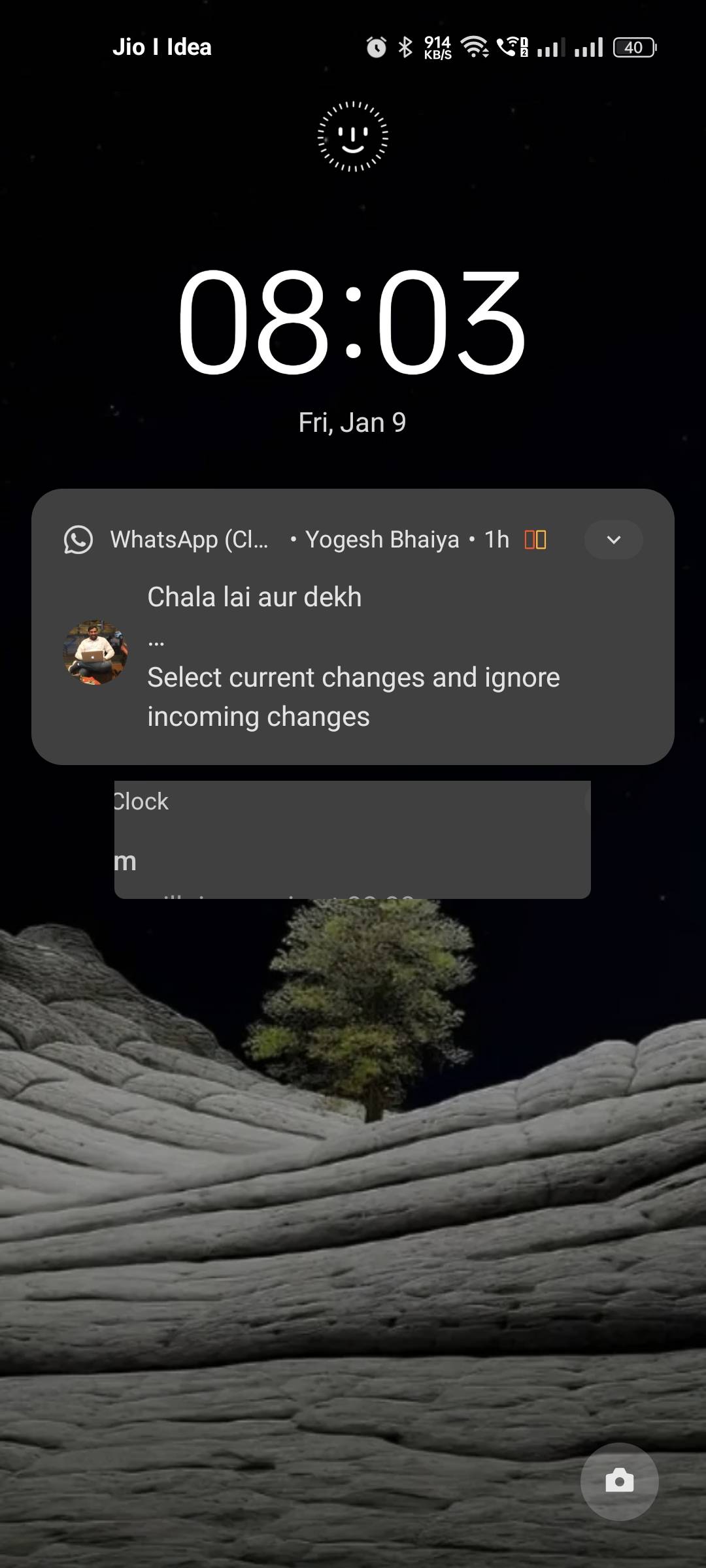Expand the WhatsApp notification from Yogesh Bhaiya
The image size is (706, 1568).
(613, 540)
